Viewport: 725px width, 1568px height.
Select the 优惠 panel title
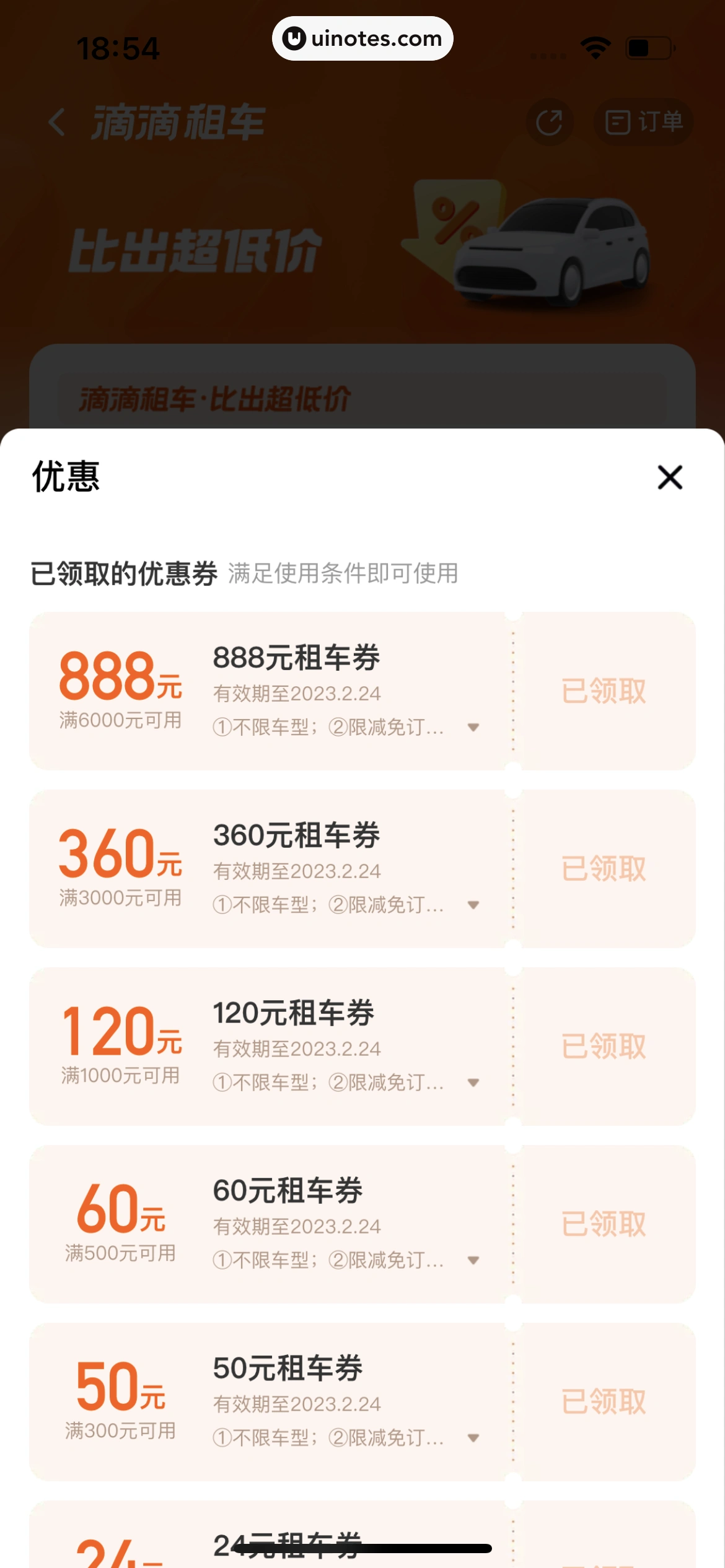(65, 478)
